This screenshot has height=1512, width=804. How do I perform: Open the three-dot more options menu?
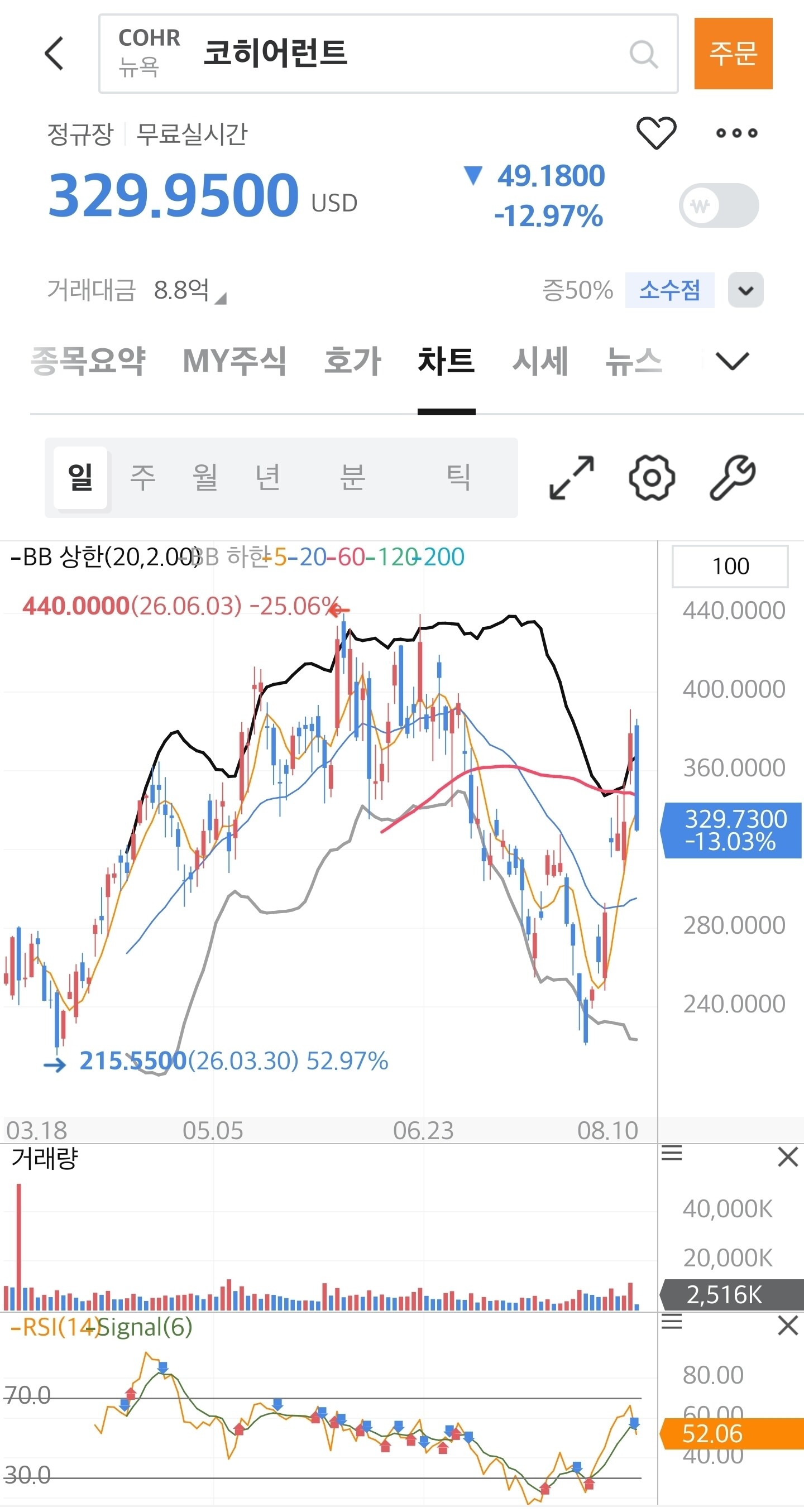736,133
